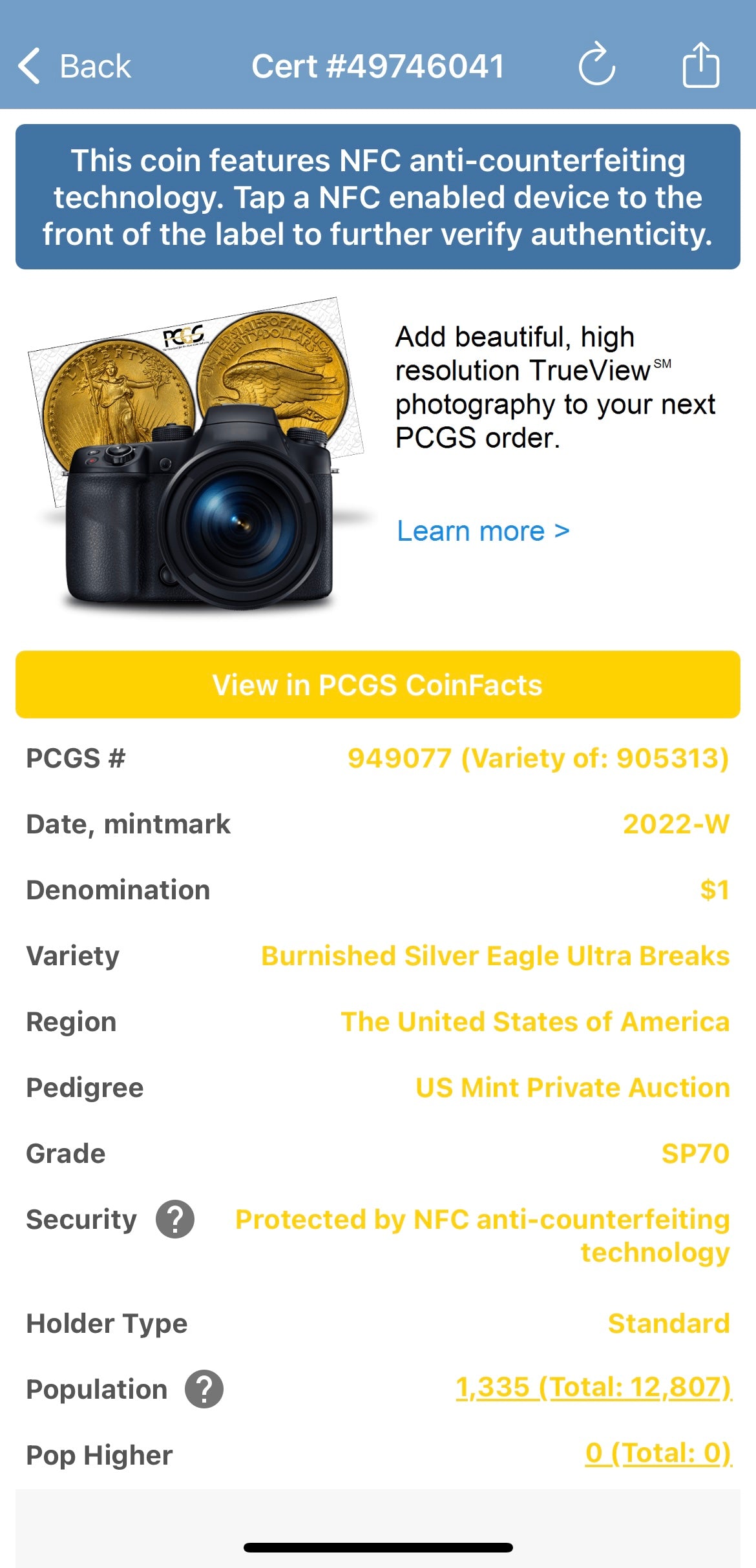The height and width of the screenshot is (1568, 756).
Task: Tap the back chevron arrow icon
Action: tap(30, 65)
